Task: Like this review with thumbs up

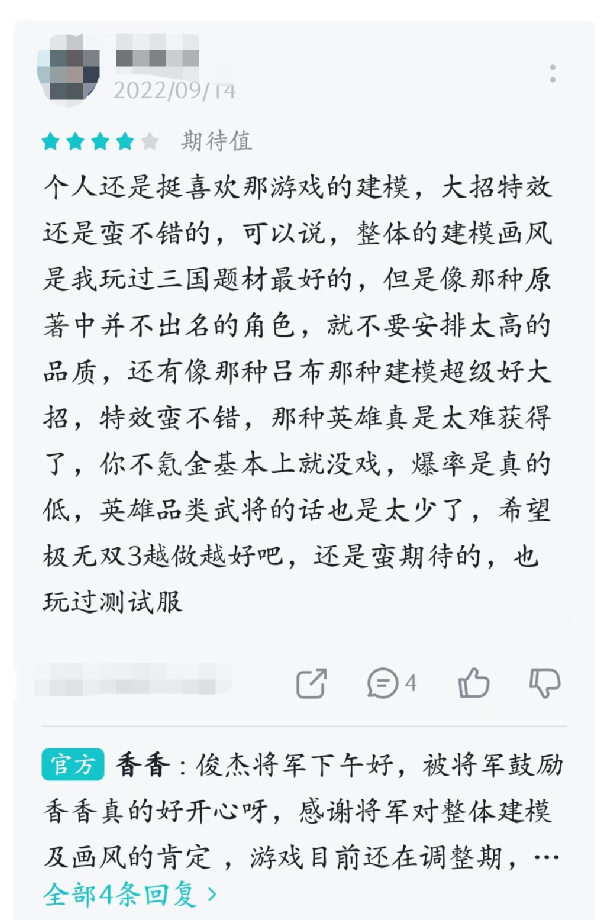Action: click(x=473, y=683)
